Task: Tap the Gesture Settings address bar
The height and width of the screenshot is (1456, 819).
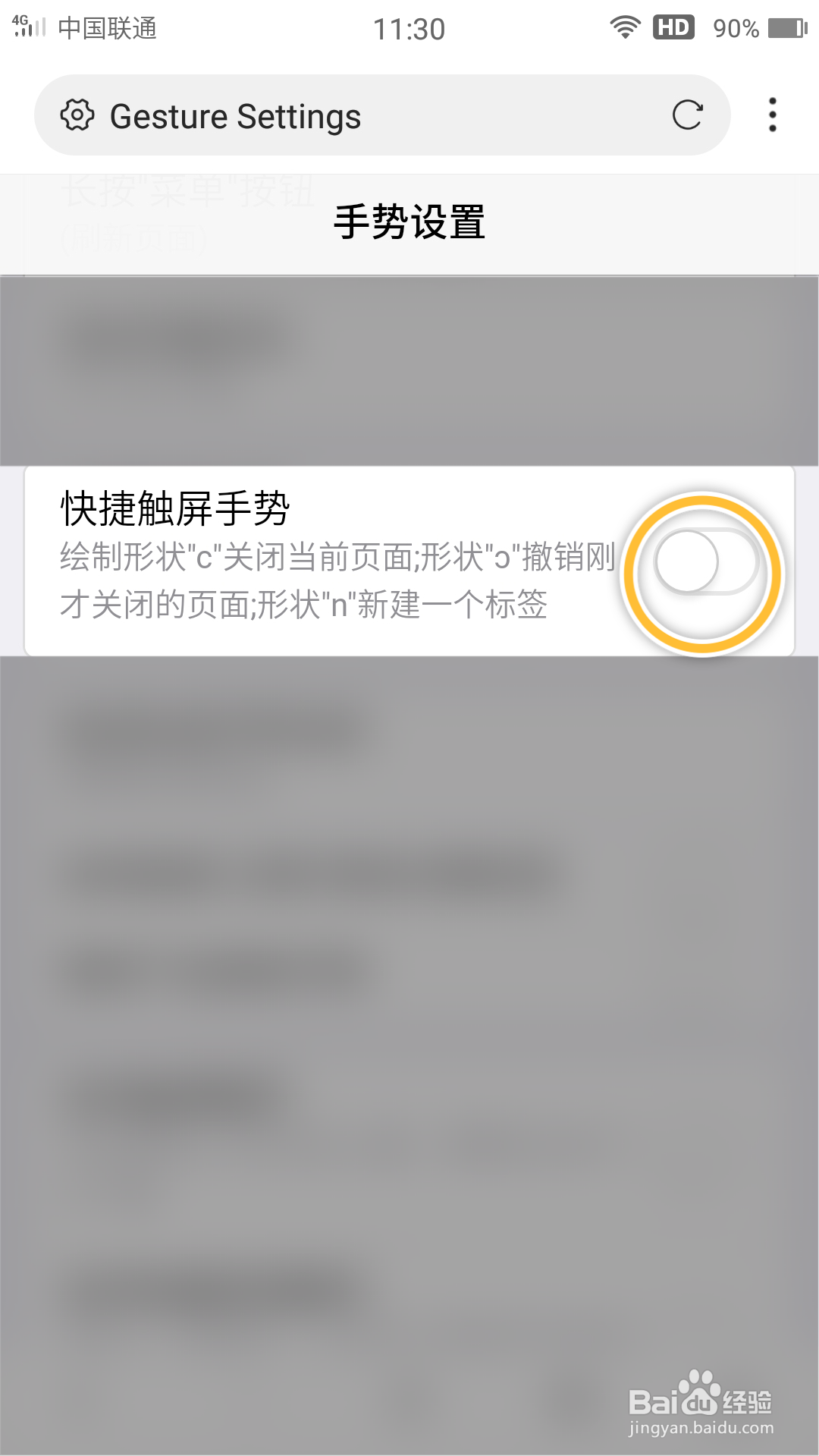Action: [341, 115]
